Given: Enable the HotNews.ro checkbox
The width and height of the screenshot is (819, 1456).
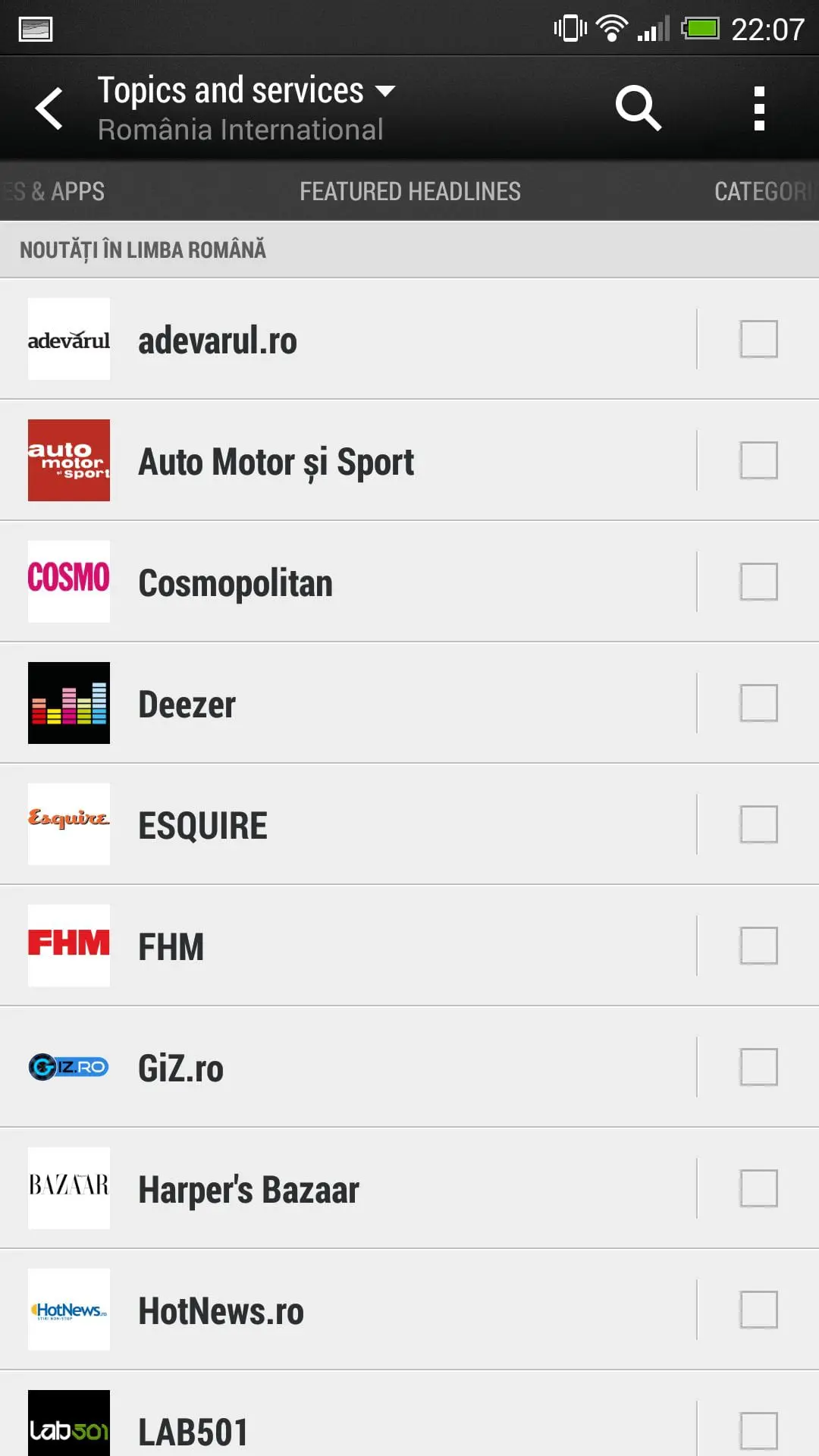Looking at the screenshot, I should tap(758, 1310).
